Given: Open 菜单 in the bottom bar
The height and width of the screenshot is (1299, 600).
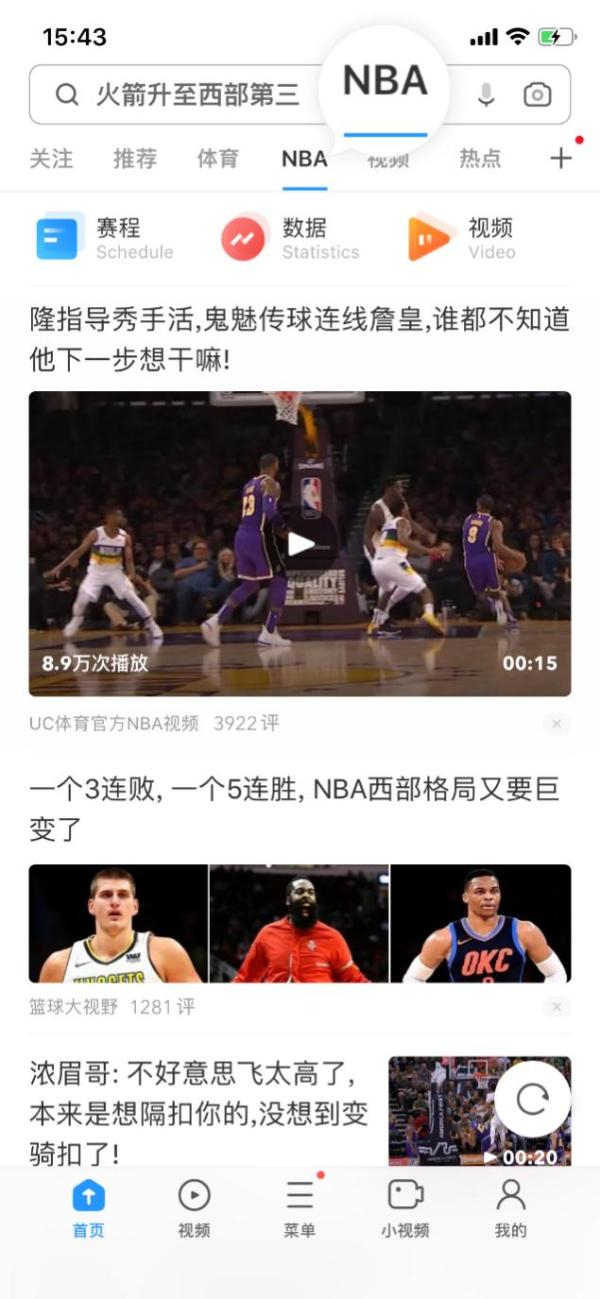Looking at the screenshot, I should tap(300, 1208).
